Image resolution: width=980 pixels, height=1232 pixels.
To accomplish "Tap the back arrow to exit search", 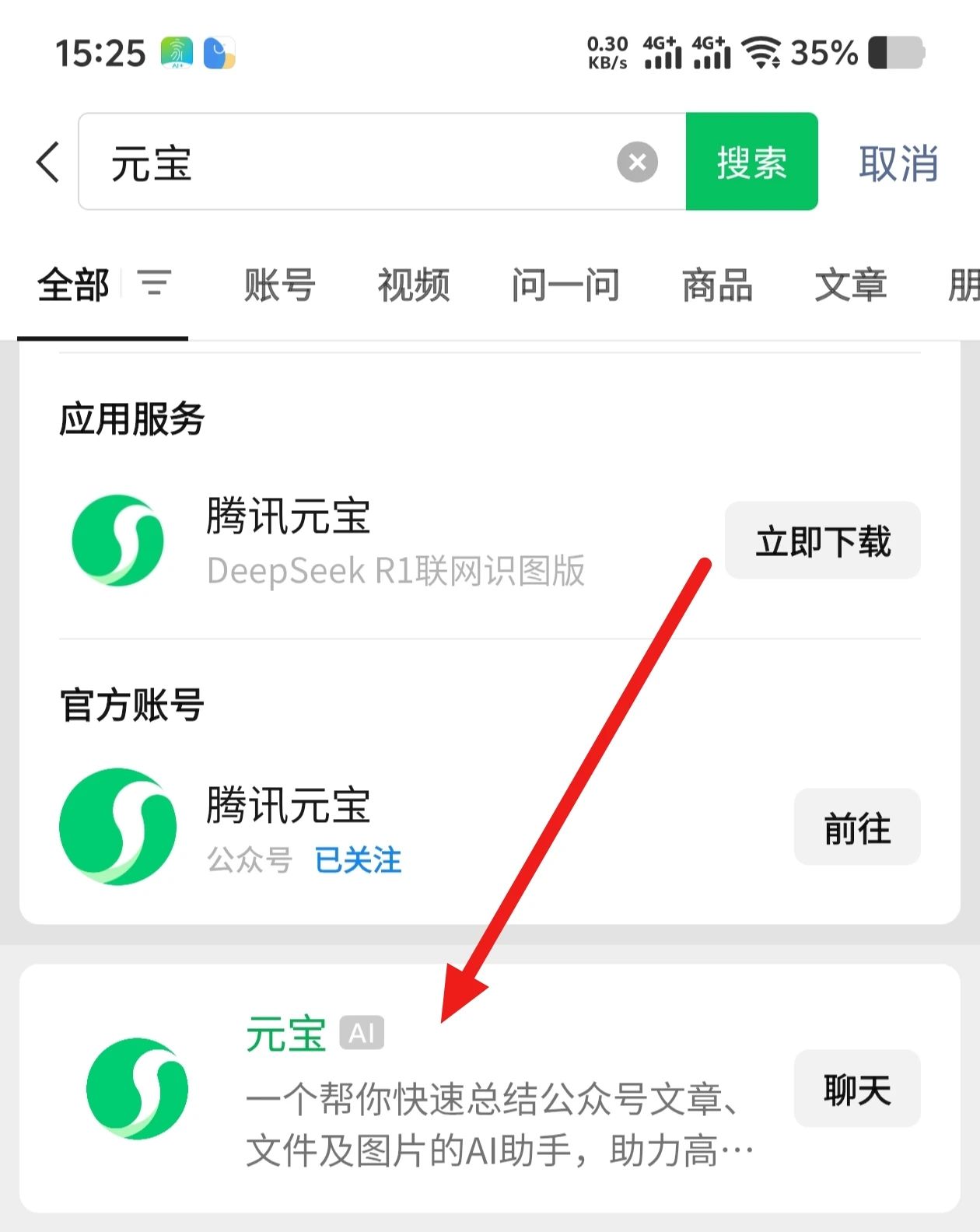I will click(45, 161).
